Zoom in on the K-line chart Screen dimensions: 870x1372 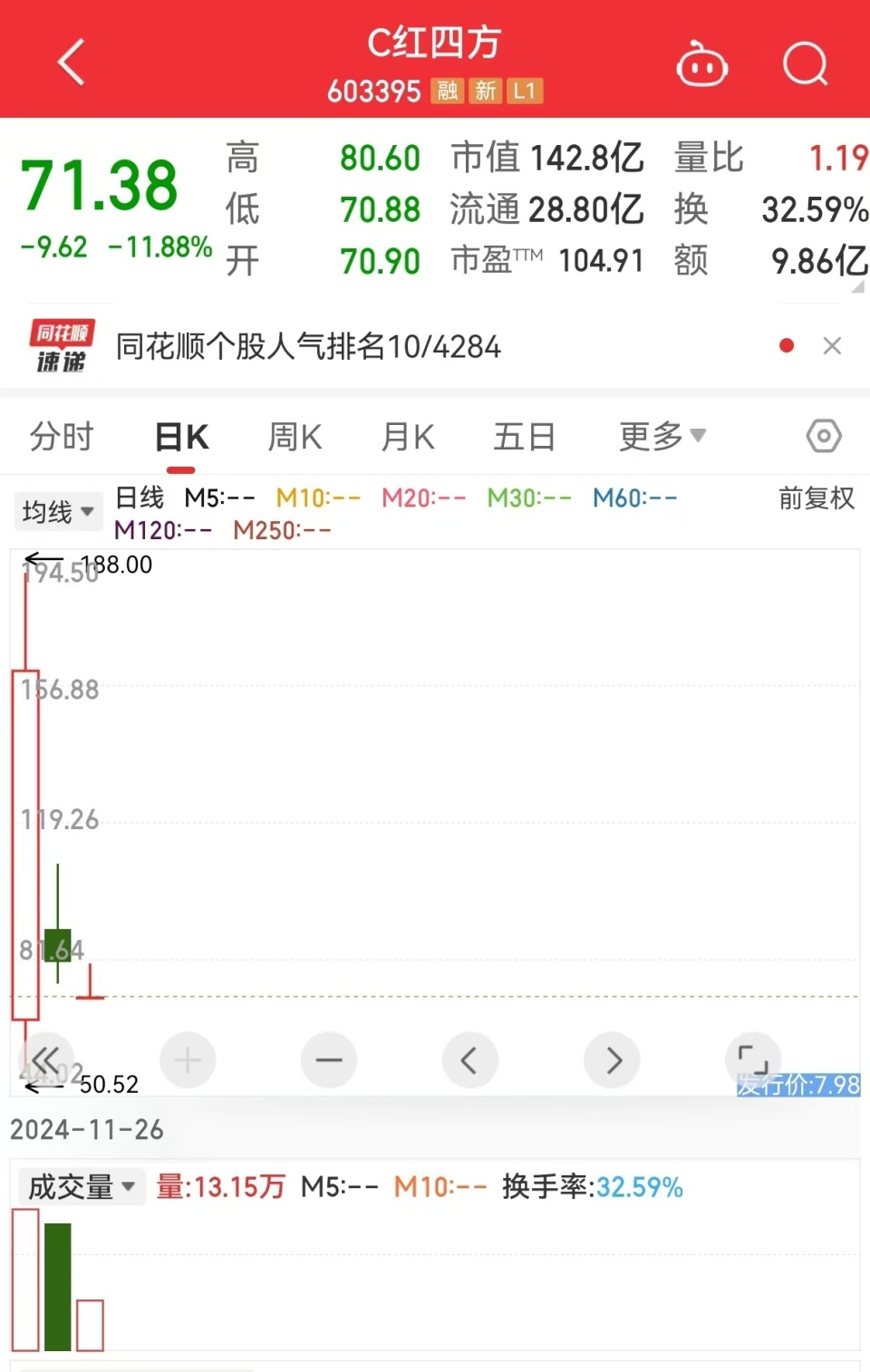click(x=187, y=1059)
